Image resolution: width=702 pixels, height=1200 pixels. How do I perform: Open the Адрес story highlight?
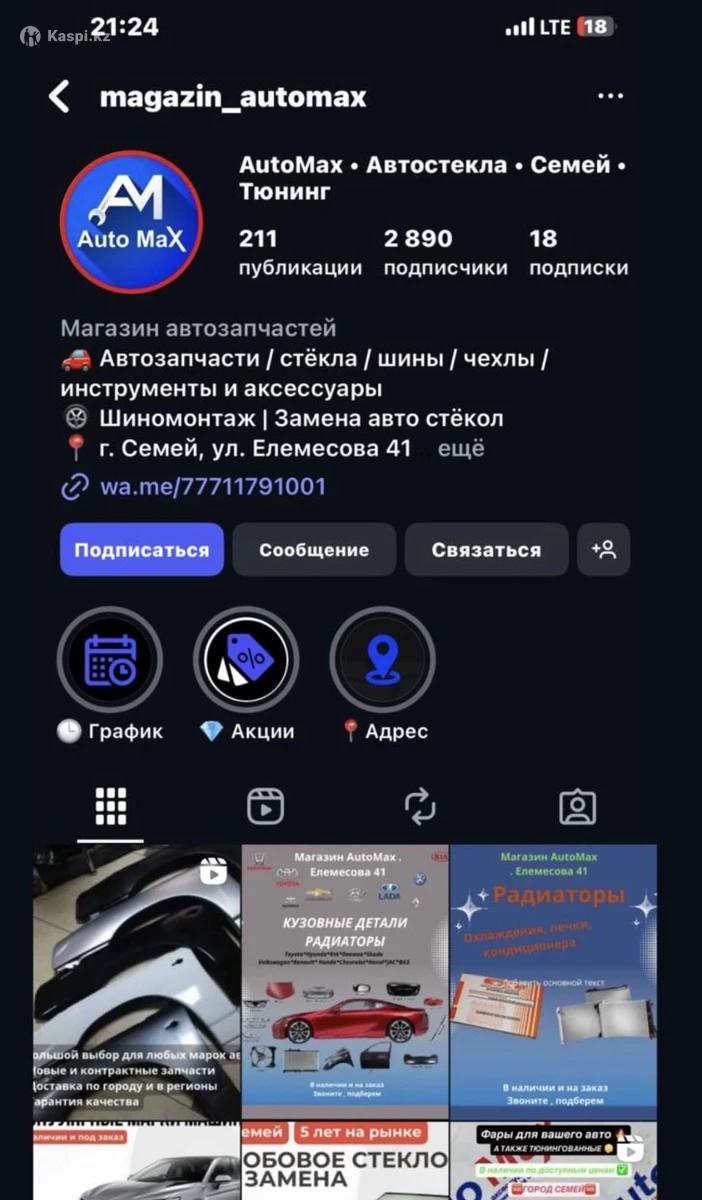[383, 660]
